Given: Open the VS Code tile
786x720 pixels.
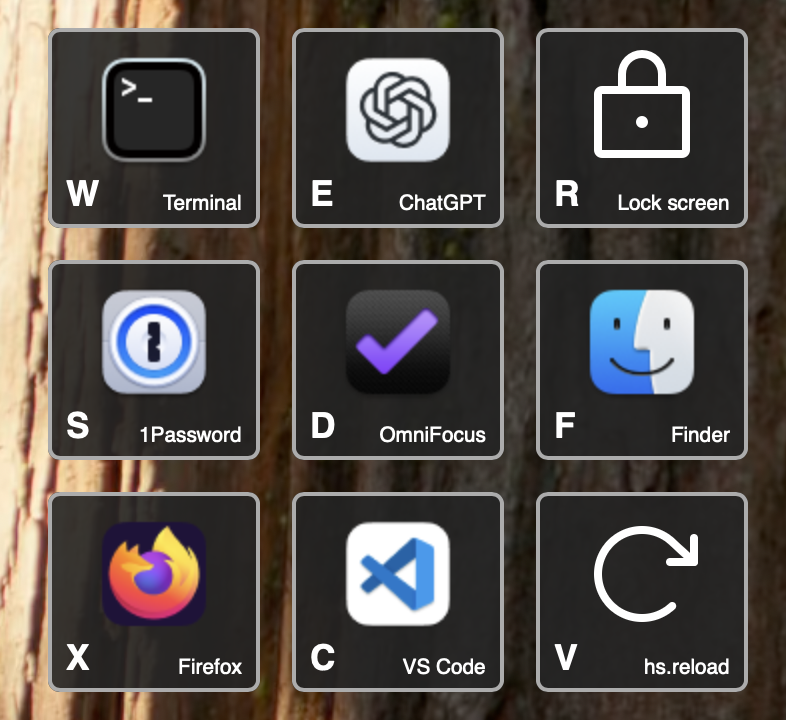Looking at the screenshot, I should [x=397, y=592].
